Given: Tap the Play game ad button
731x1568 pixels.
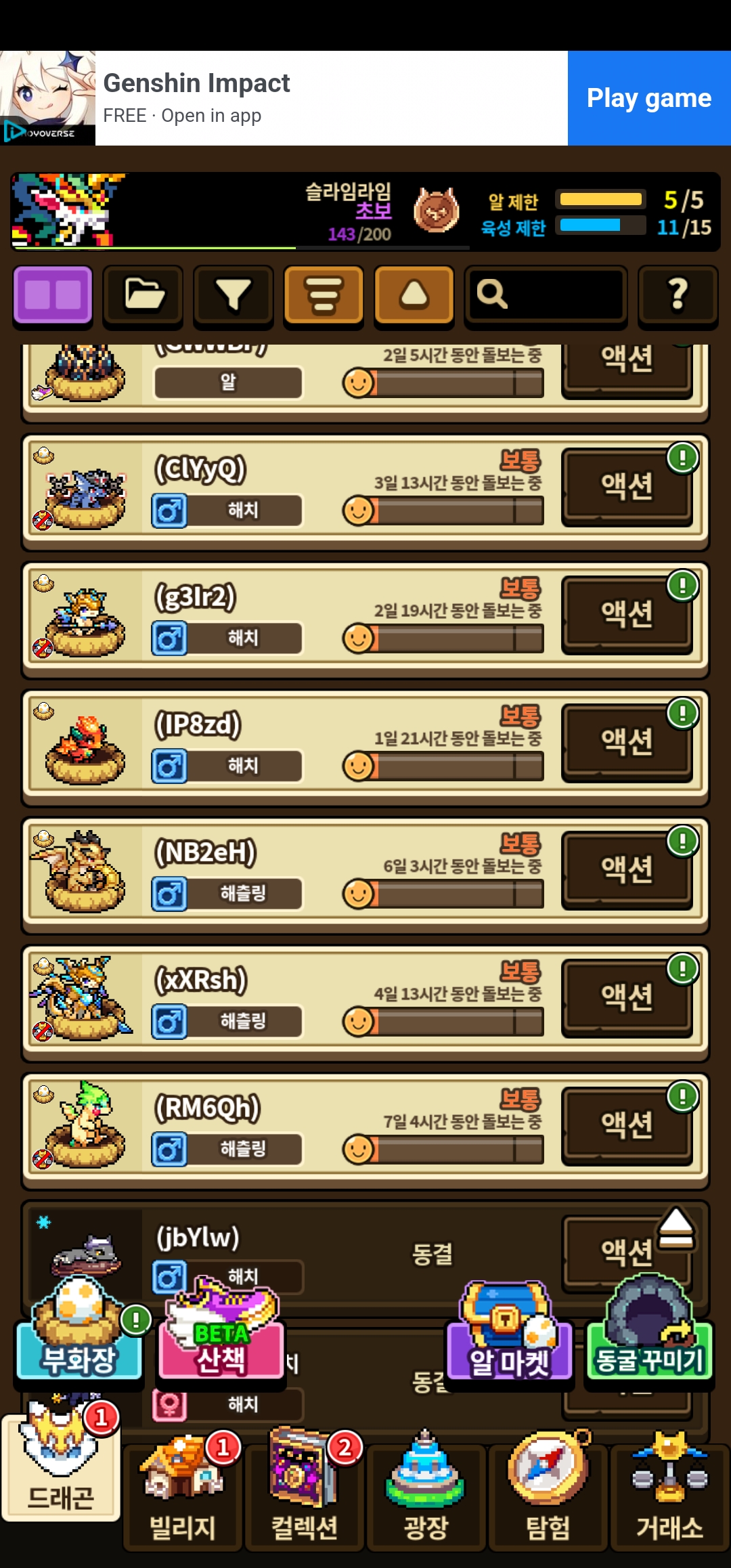Looking at the screenshot, I should 648,98.
